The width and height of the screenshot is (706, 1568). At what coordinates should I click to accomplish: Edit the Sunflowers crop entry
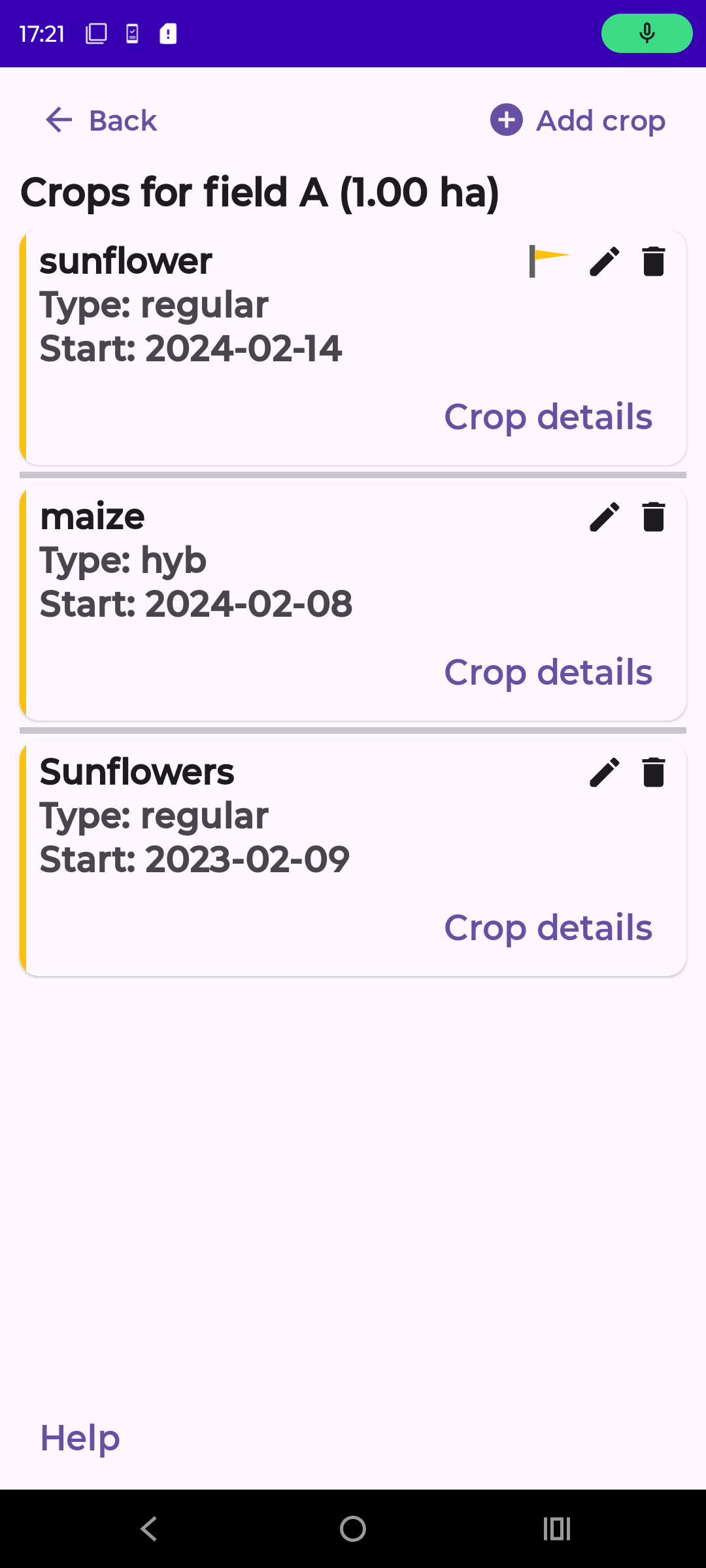603,772
